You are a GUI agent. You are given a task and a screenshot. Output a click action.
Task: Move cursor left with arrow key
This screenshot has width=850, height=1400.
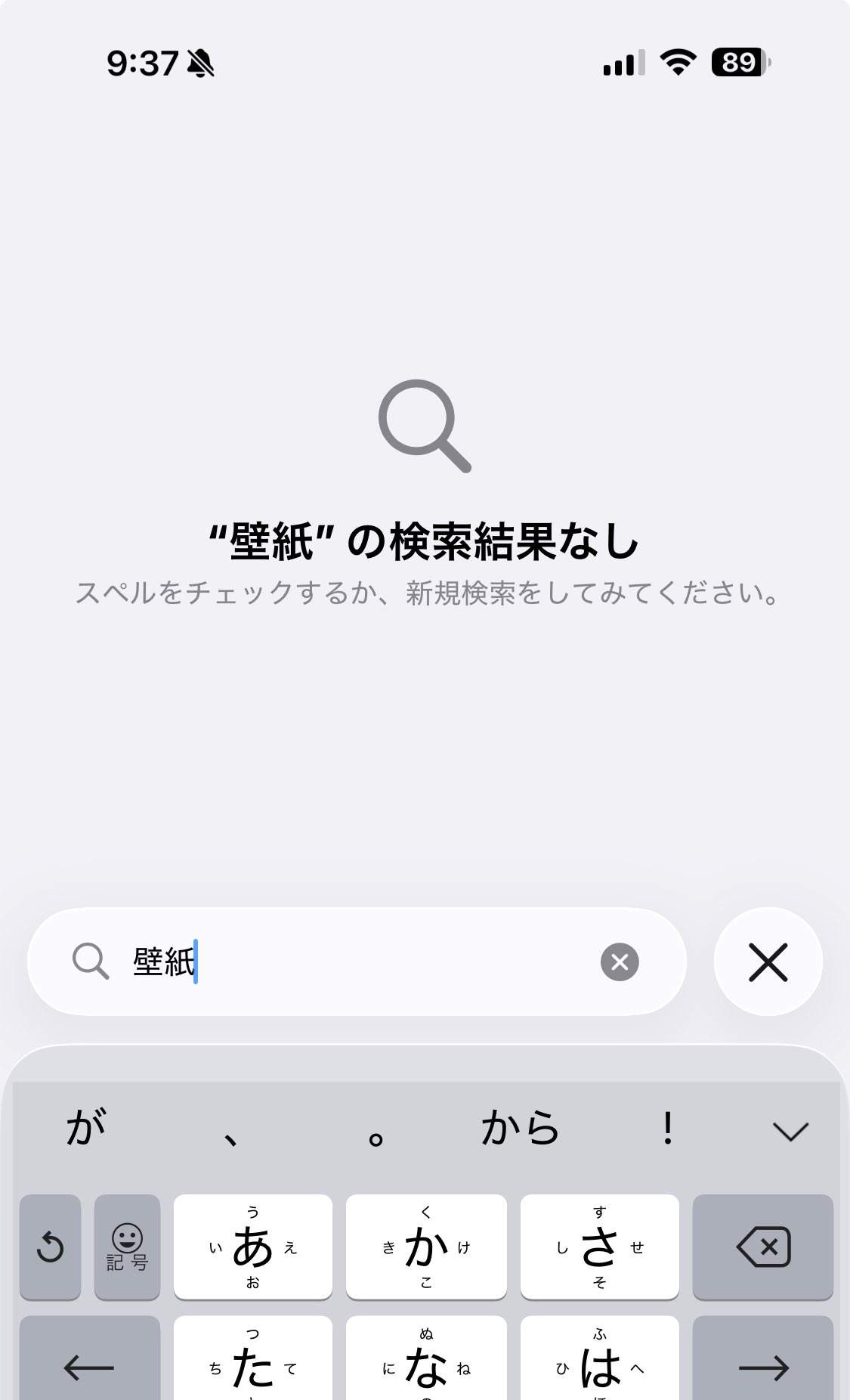pos(89,1365)
